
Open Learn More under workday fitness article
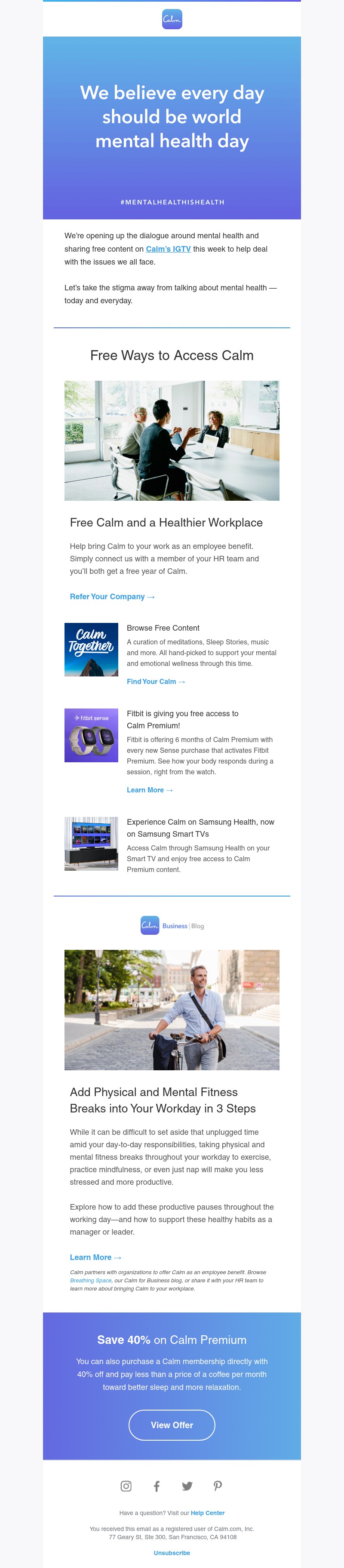pos(95,1257)
